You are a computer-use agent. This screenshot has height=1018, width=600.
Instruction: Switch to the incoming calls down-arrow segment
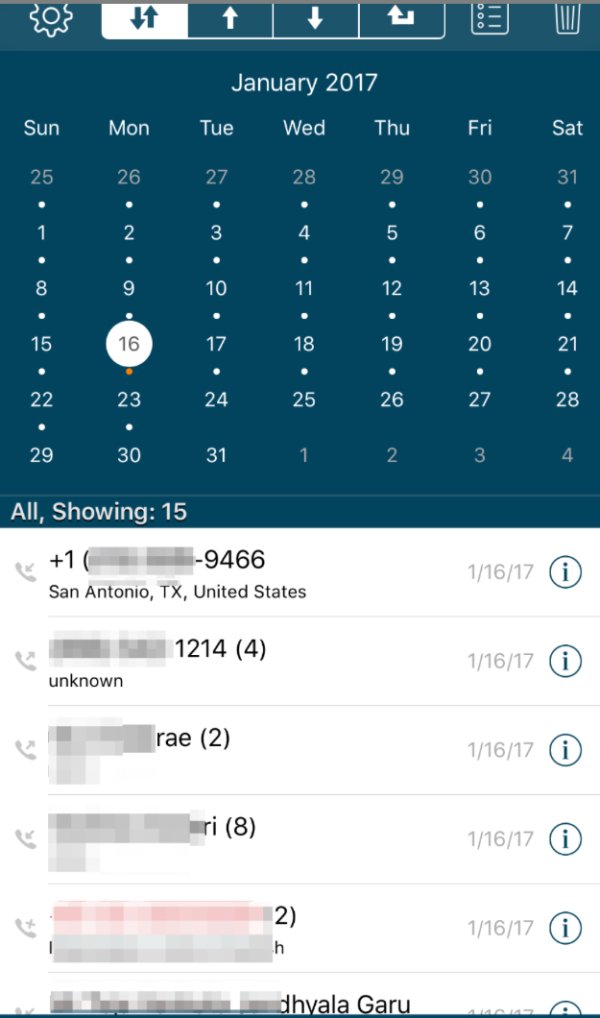tap(315, 19)
